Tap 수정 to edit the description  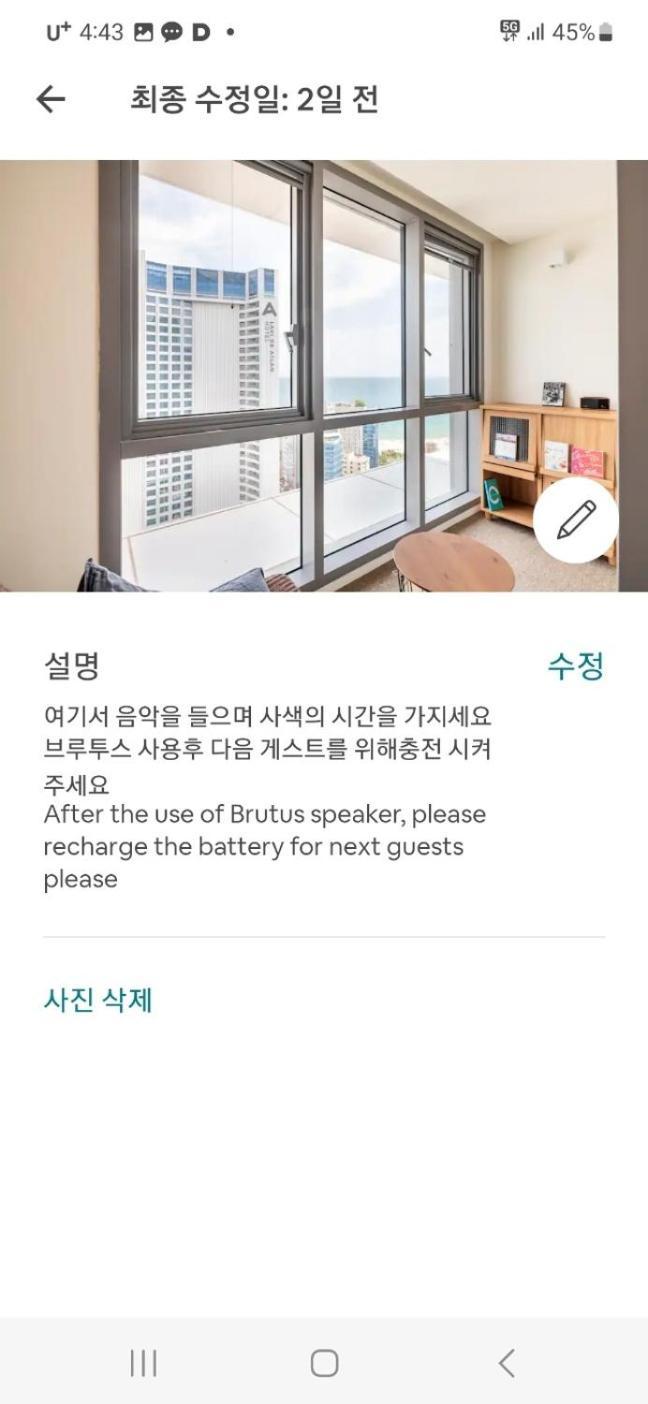tap(575, 667)
